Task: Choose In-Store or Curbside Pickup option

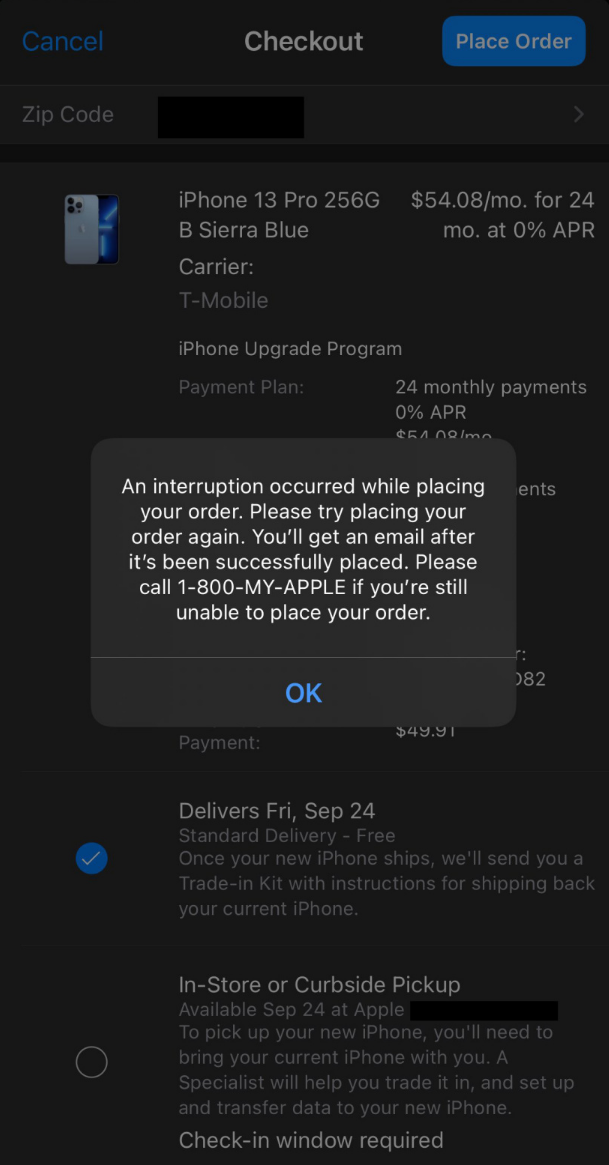Action: pos(92,1061)
